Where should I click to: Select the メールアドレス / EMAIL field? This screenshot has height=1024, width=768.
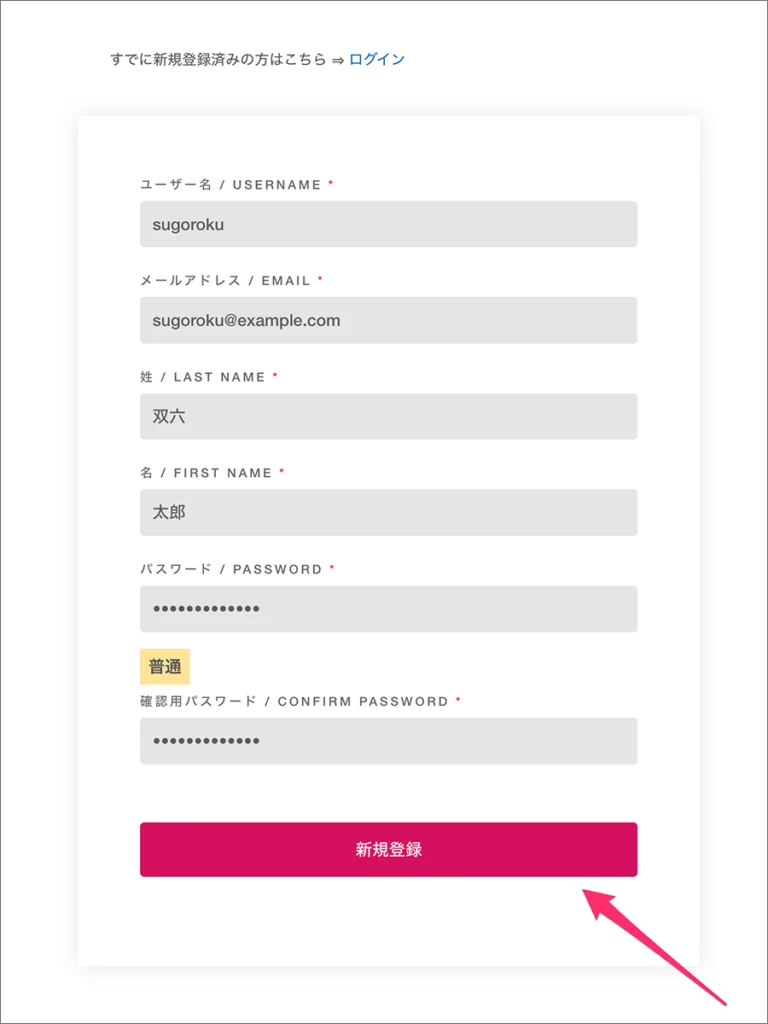click(x=388, y=320)
